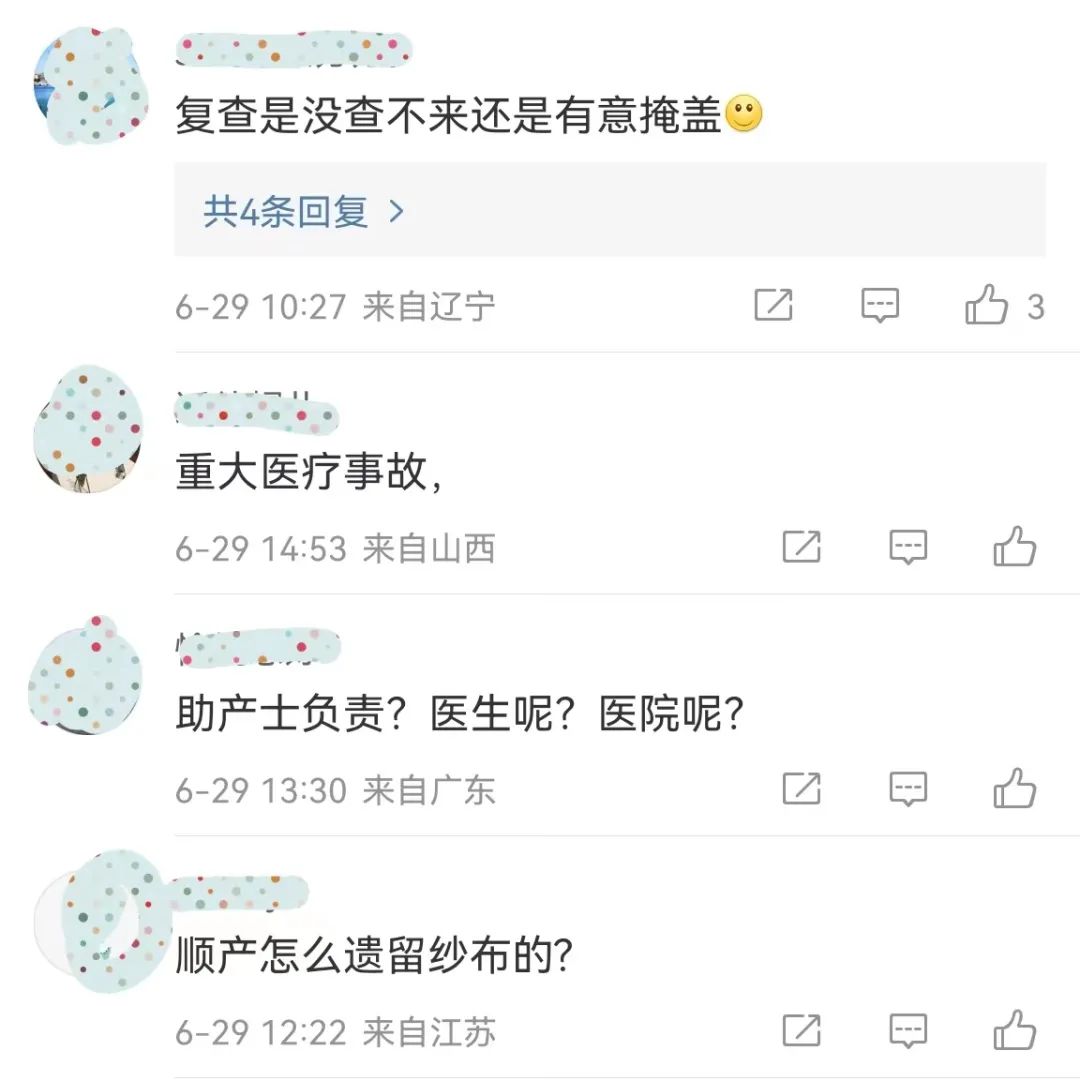Click the chevron next to '共4条回复'
Image resolution: width=1080 pixels, height=1081 pixels.
click(x=398, y=211)
